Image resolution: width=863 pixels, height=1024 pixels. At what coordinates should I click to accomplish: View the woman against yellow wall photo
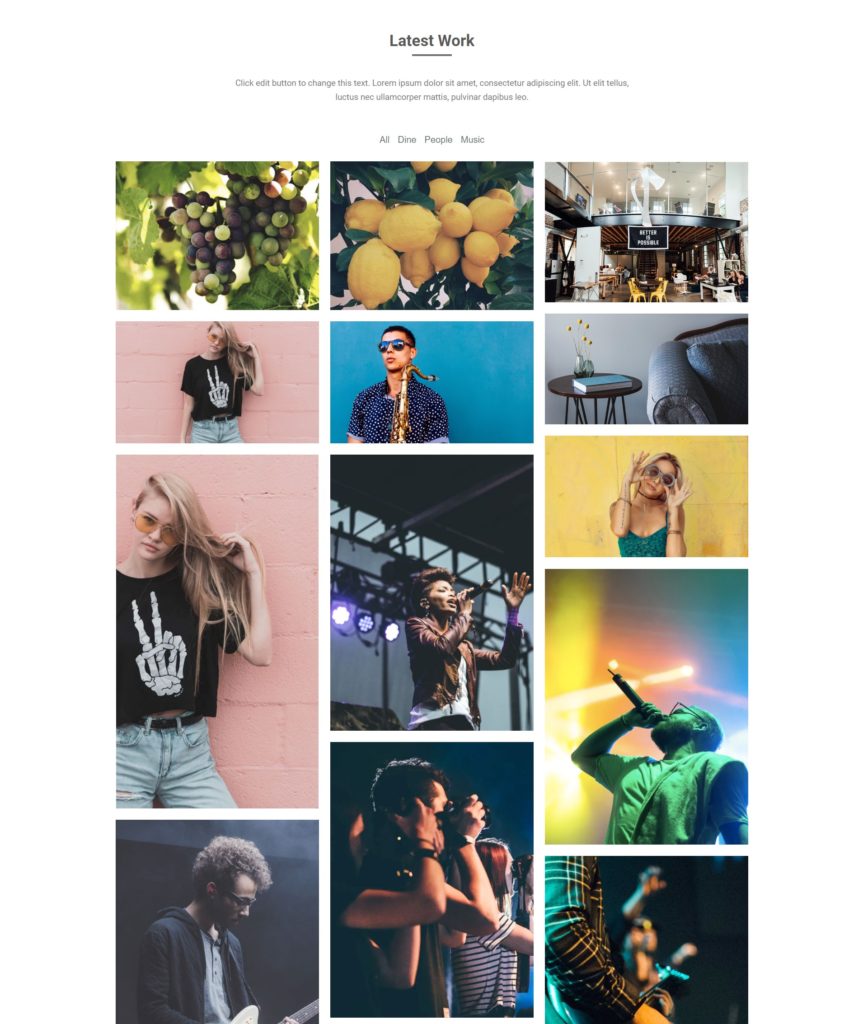point(646,497)
